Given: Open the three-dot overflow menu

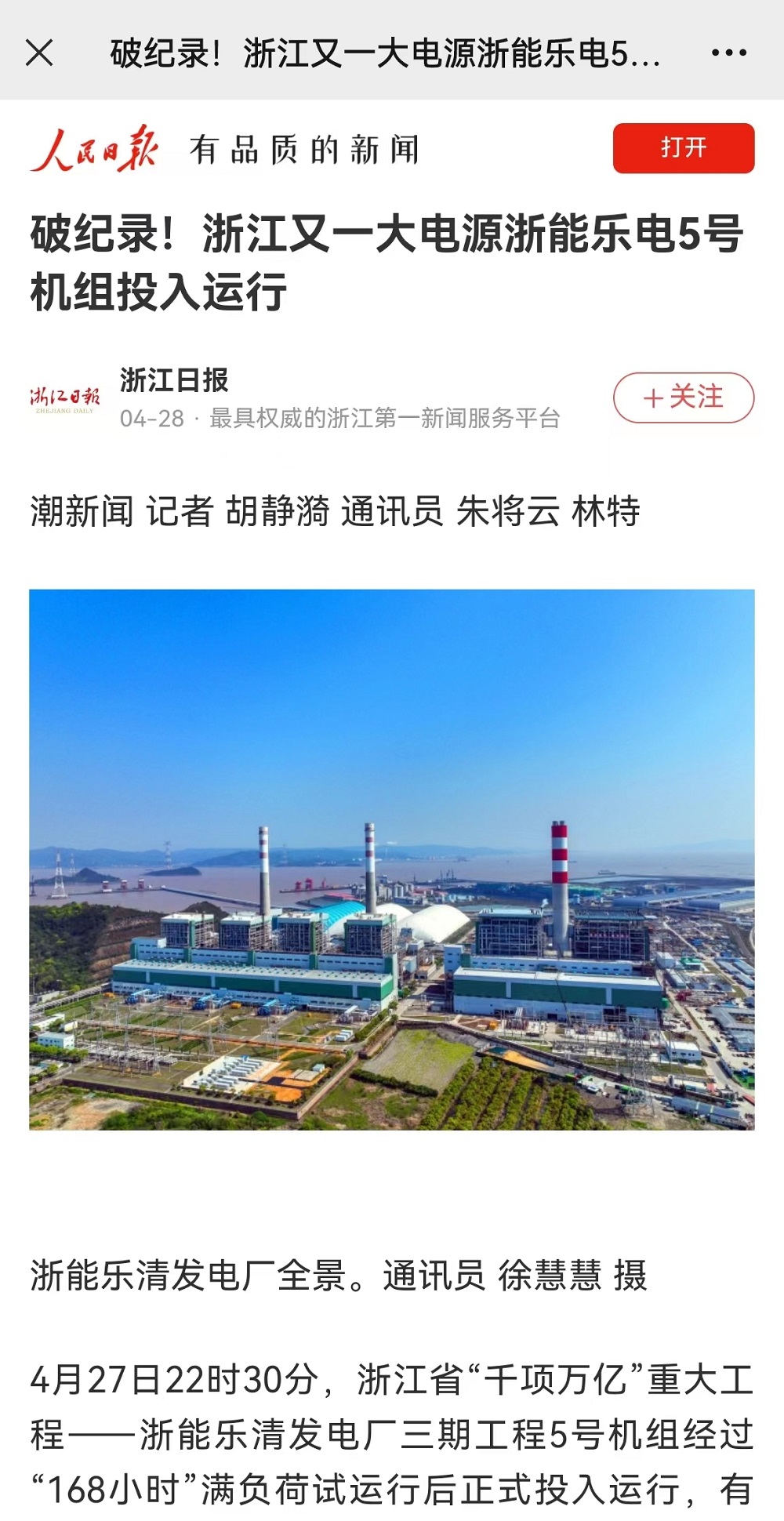Looking at the screenshot, I should click(x=728, y=53).
